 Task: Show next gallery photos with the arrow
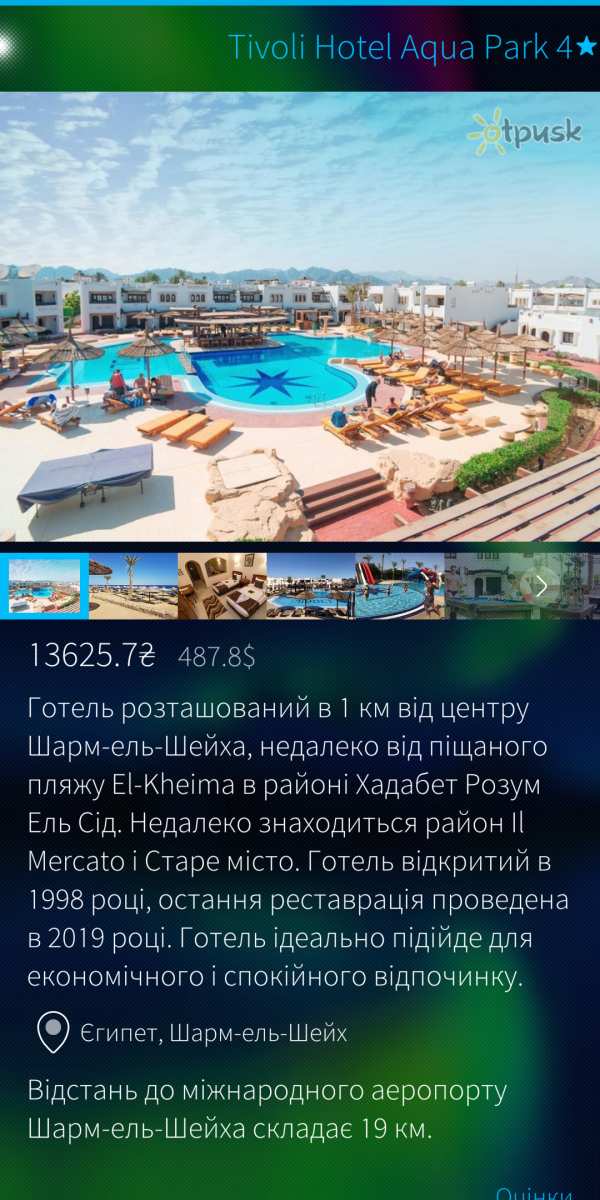(x=542, y=586)
